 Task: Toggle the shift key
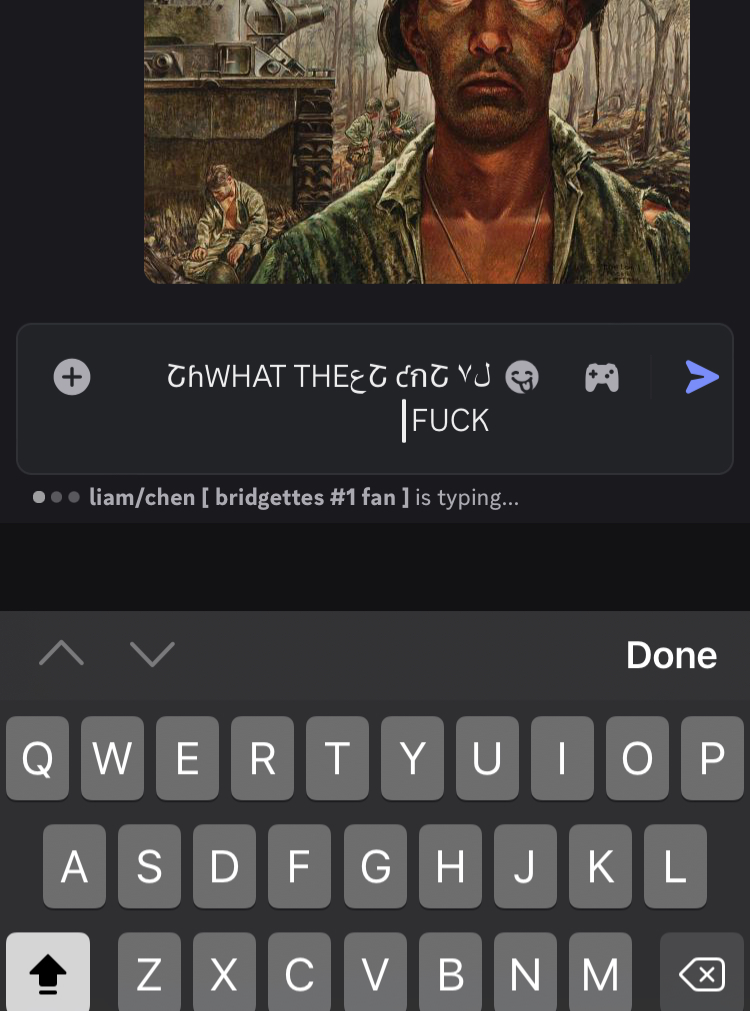point(47,973)
